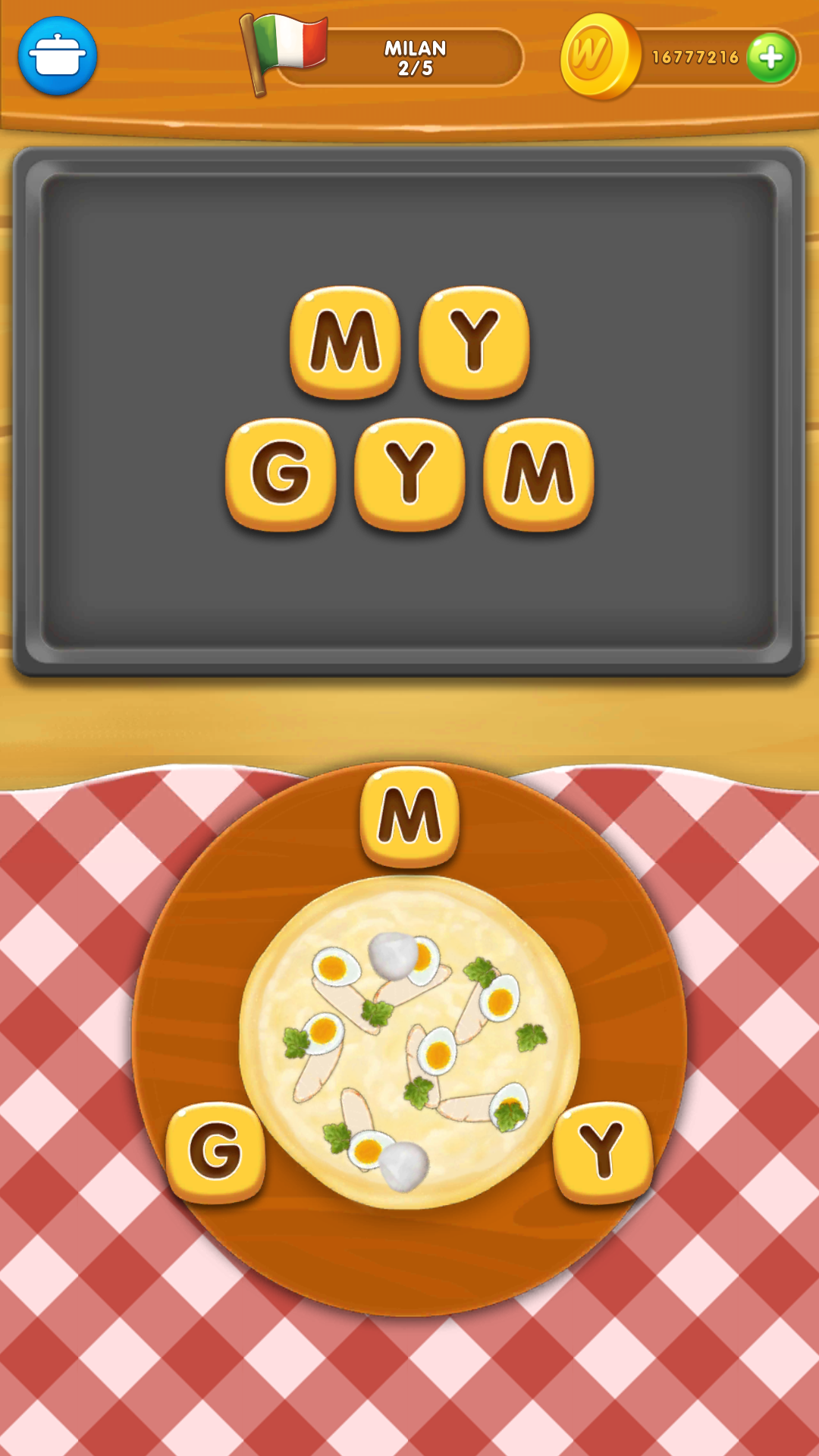Add more coins with the plus button

771,57
